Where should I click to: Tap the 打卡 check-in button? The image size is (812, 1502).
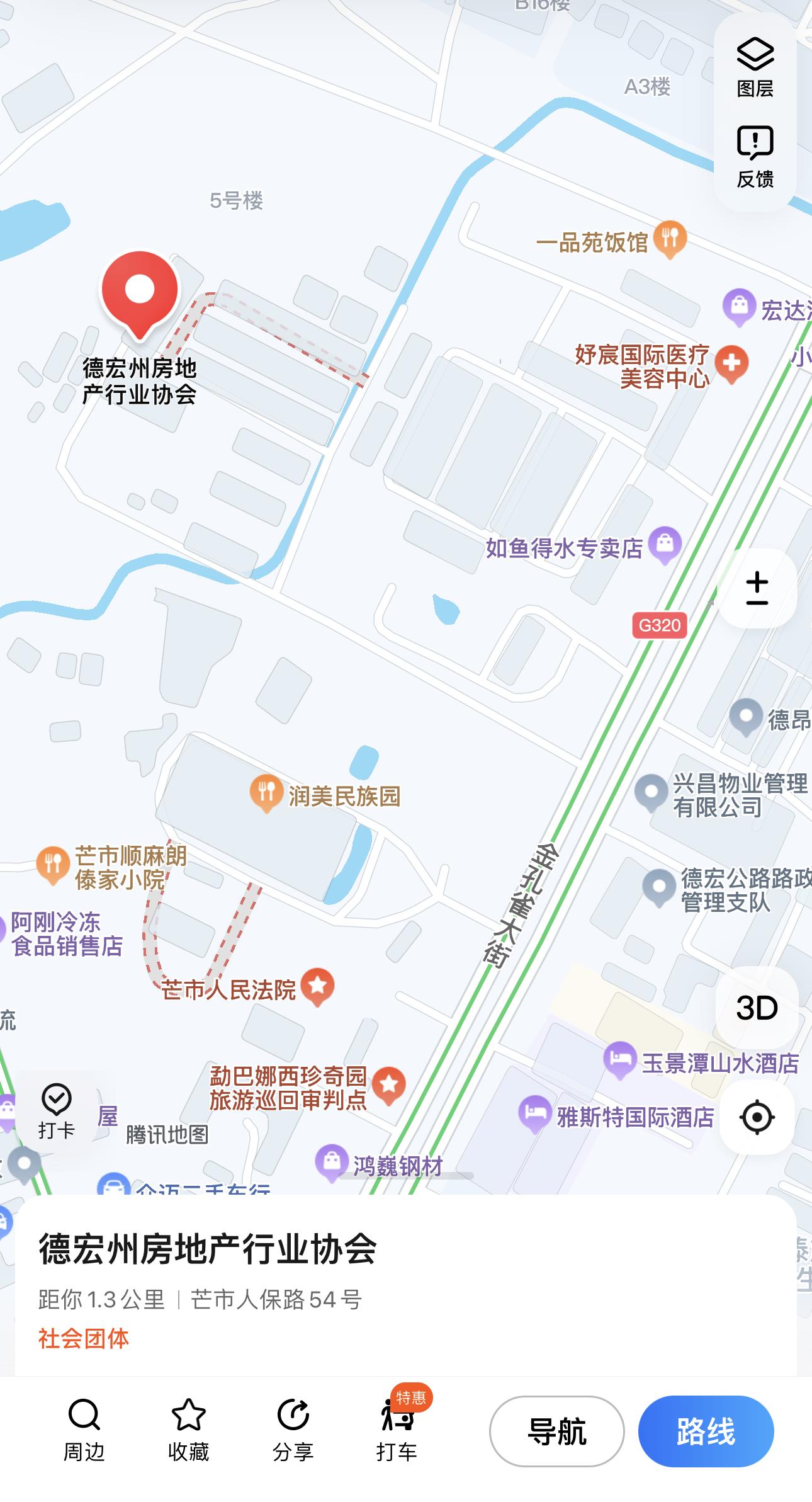tap(57, 1112)
